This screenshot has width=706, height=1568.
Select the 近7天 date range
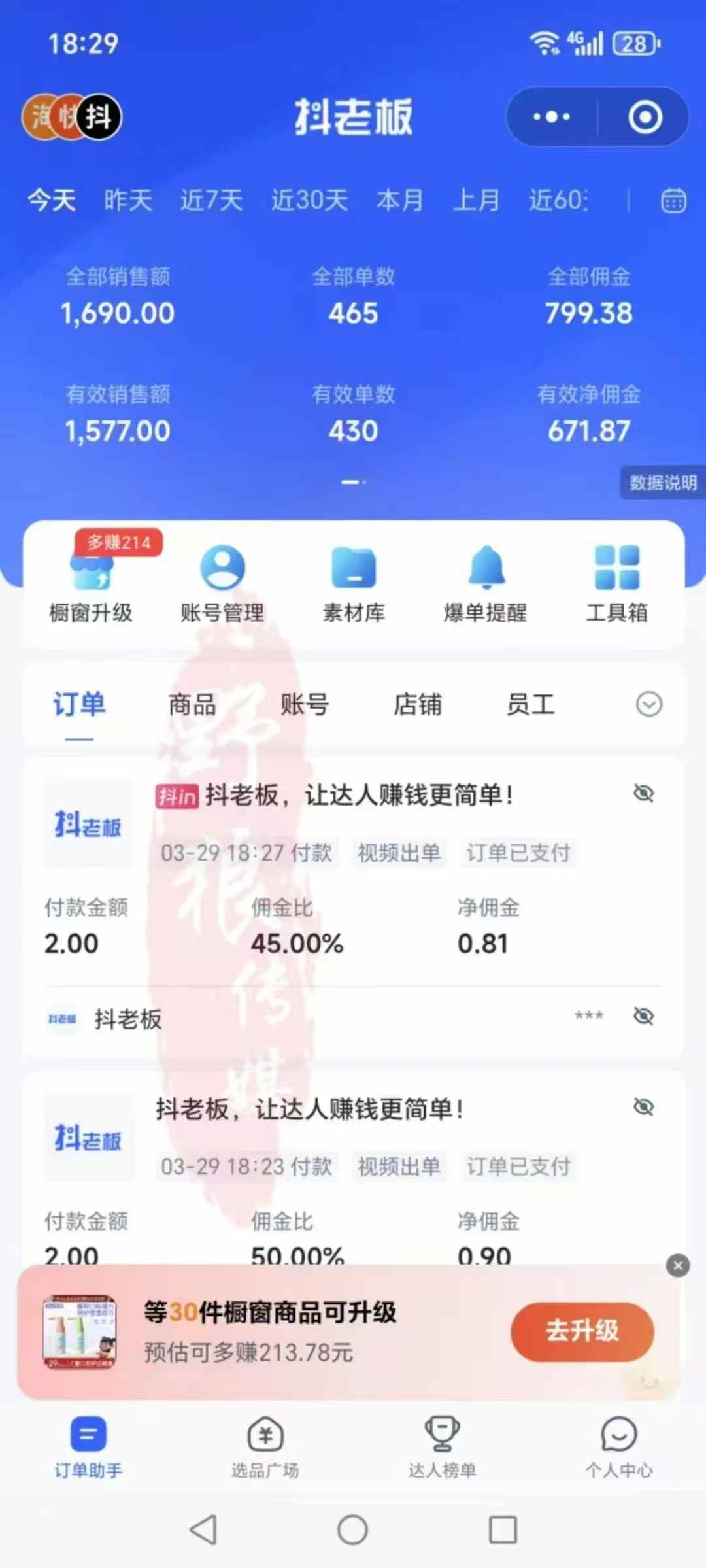click(211, 200)
